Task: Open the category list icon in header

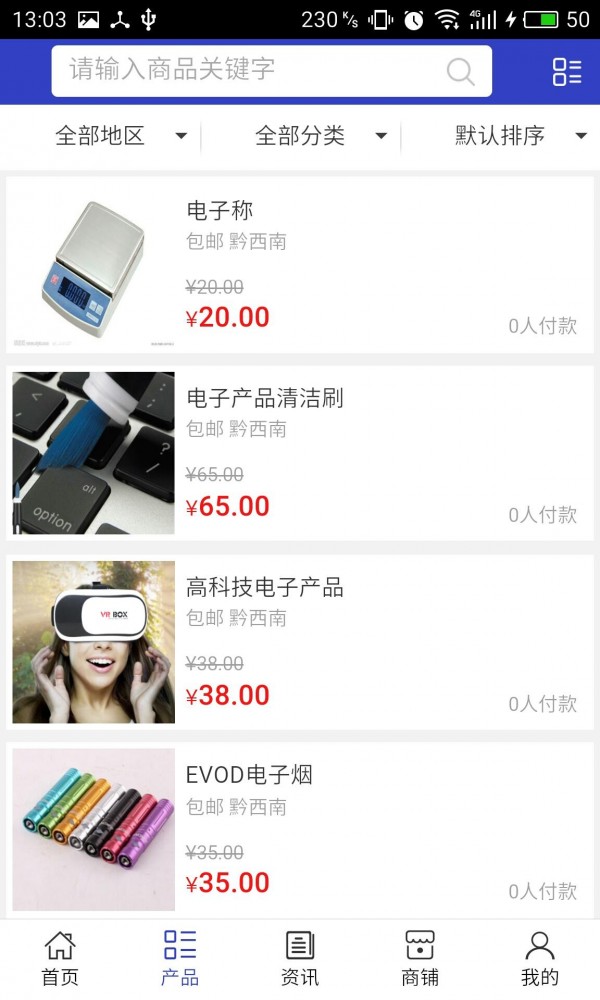Action: click(x=567, y=71)
